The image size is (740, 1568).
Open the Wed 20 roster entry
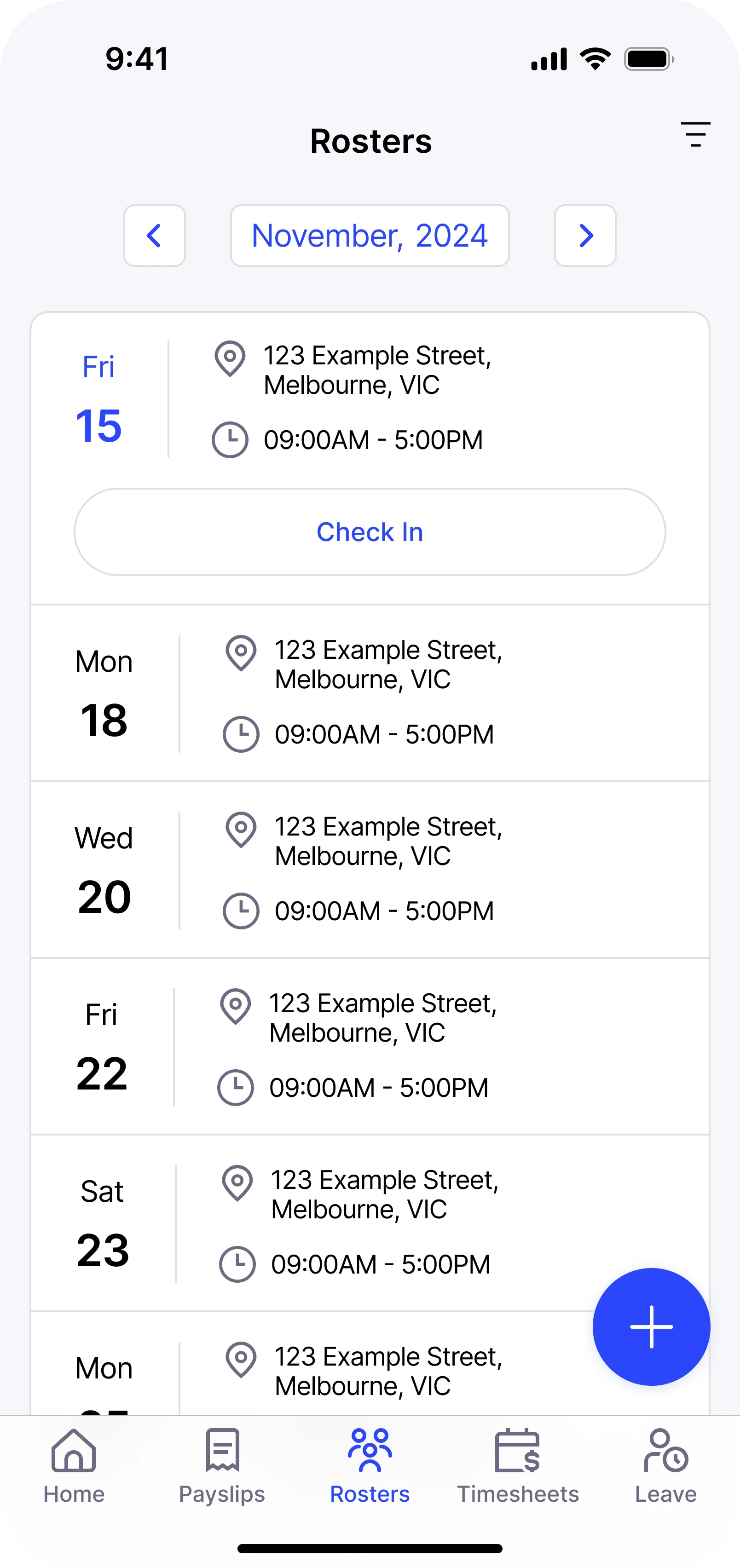370,869
